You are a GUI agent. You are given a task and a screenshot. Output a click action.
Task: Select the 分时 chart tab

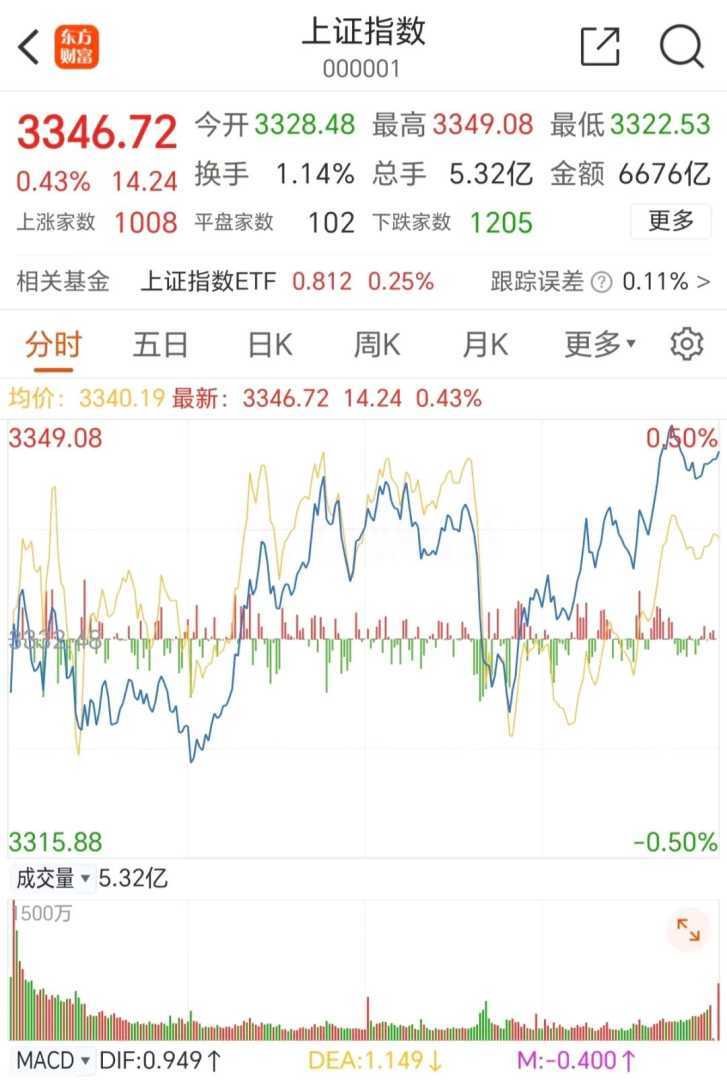[x=52, y=345]
